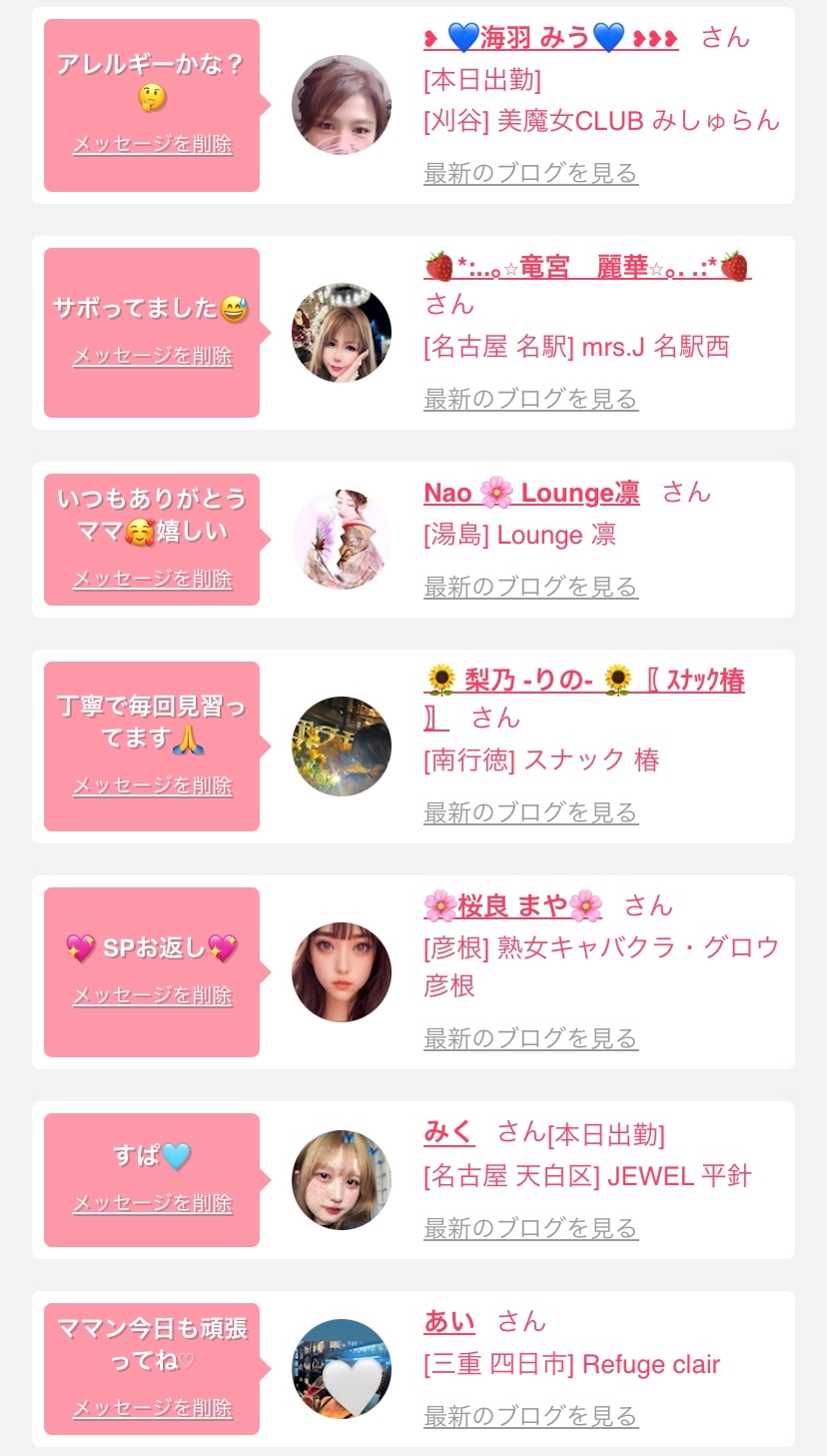Image resolution: width=827 pixels, height=1456 pixels.
Task: Open 桜良 まや's profile link
Action: [x=512, y=906]
